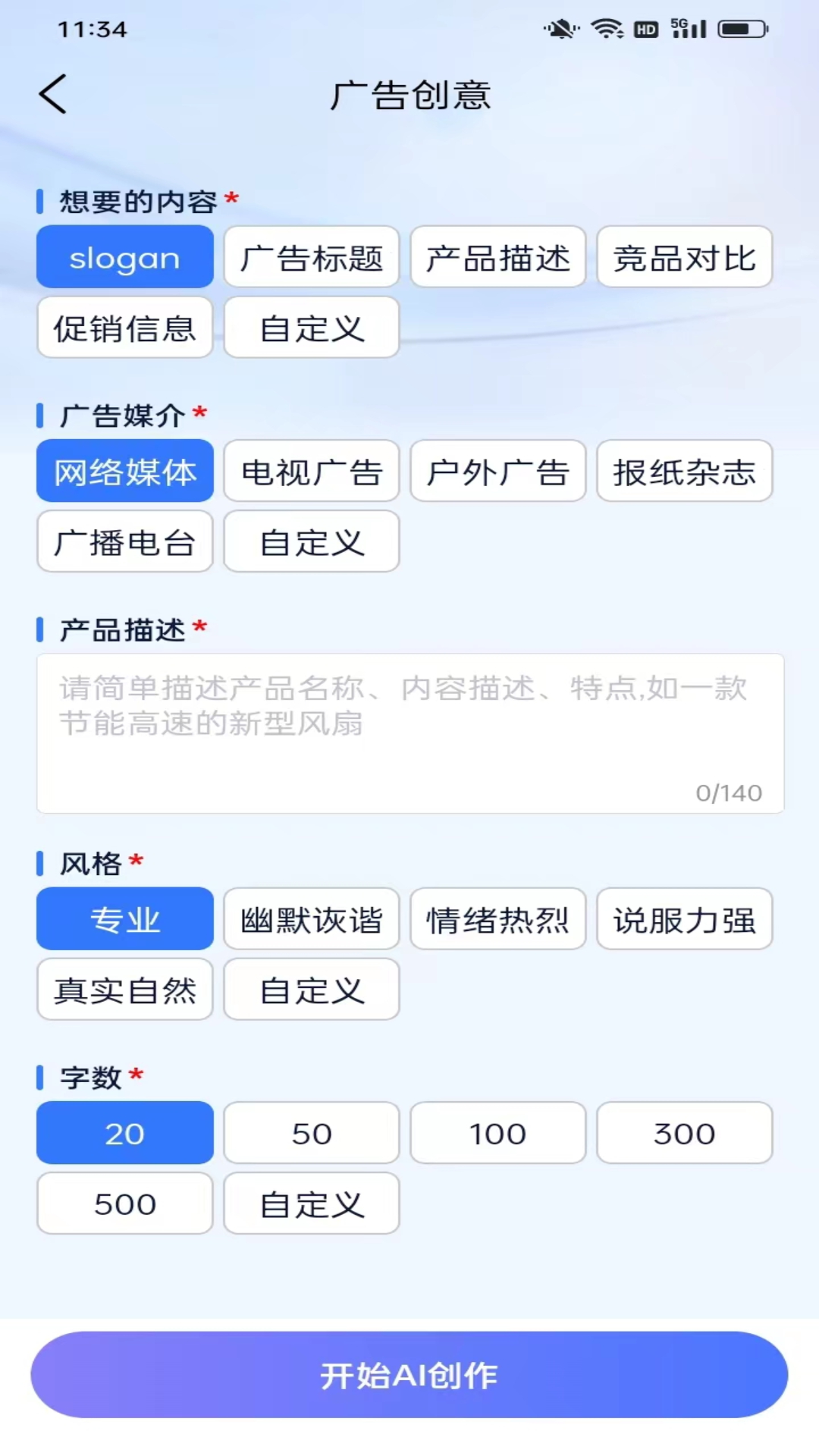
Task: Select 说服力强 style chip
Action: tap(685, 919)
